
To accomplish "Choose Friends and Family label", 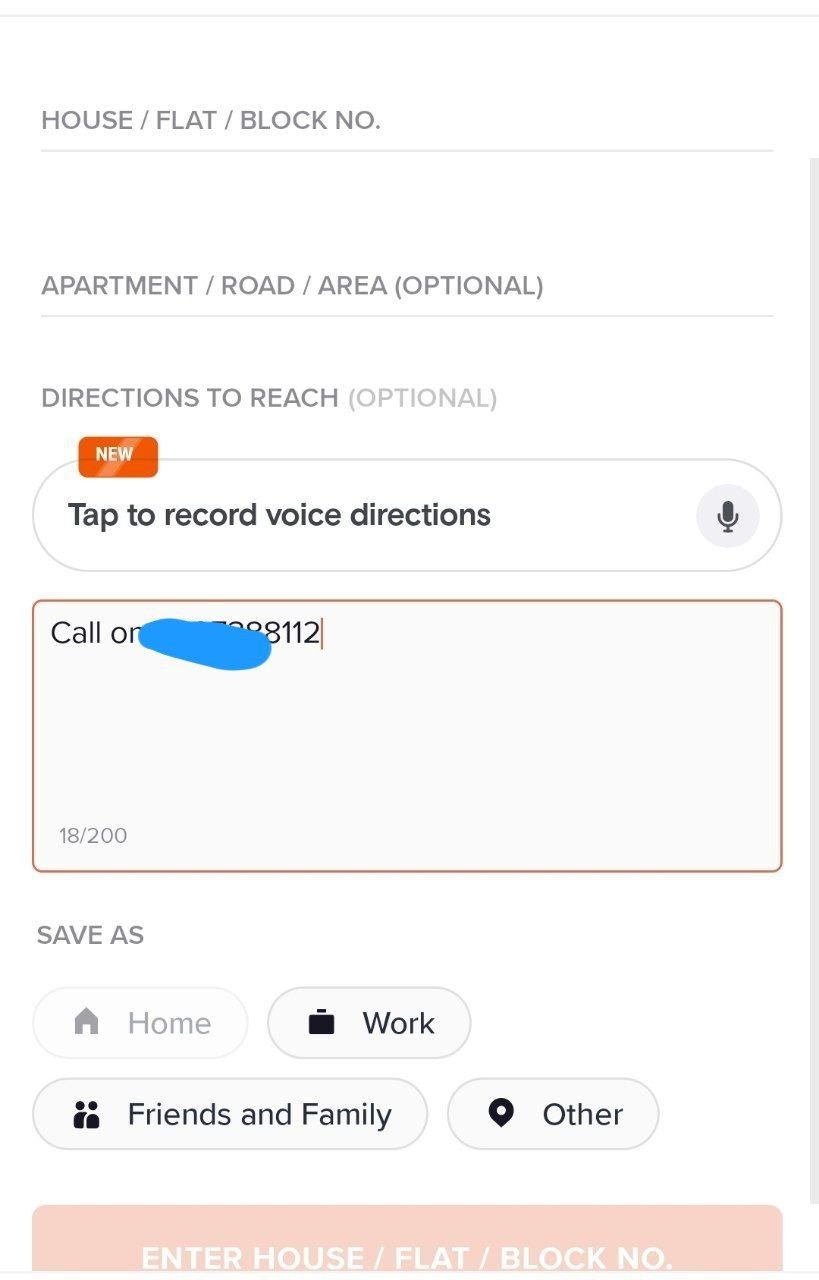I will (230, 1114).
